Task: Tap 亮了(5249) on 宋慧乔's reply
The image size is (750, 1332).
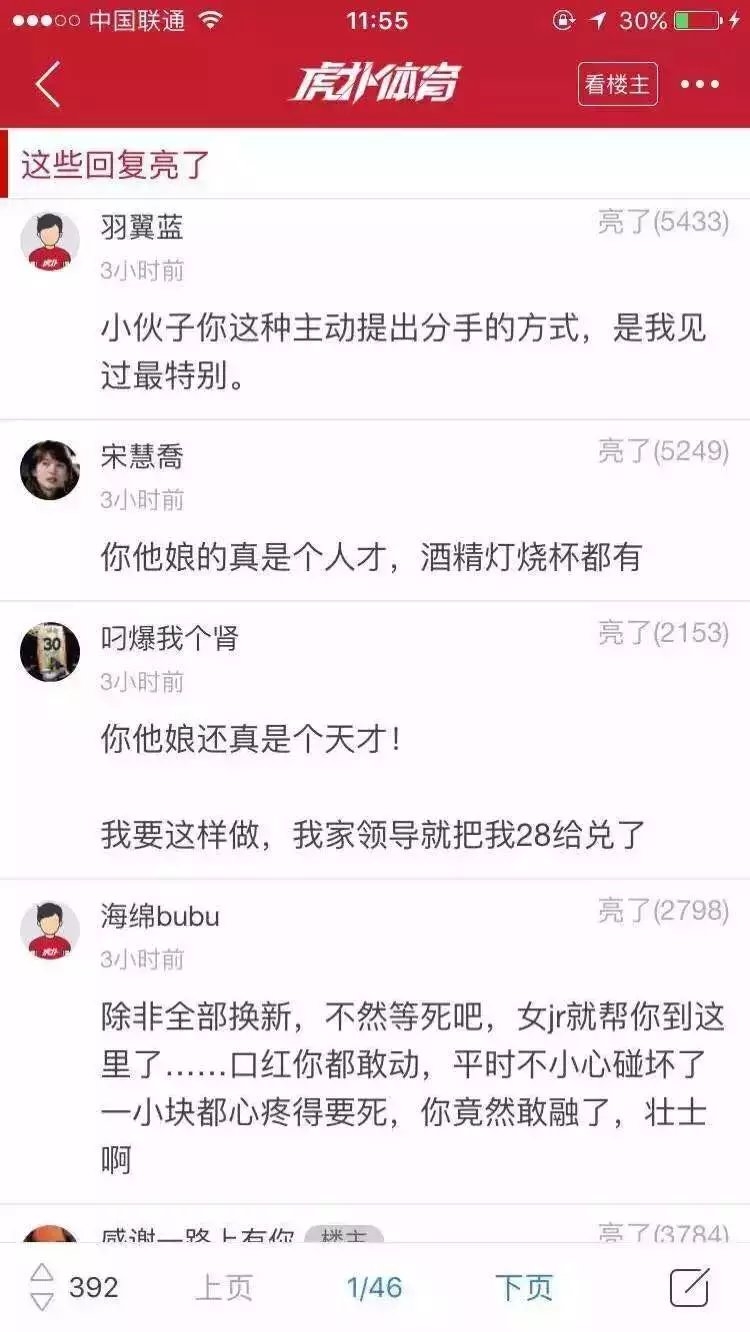Action: [663, 451]
